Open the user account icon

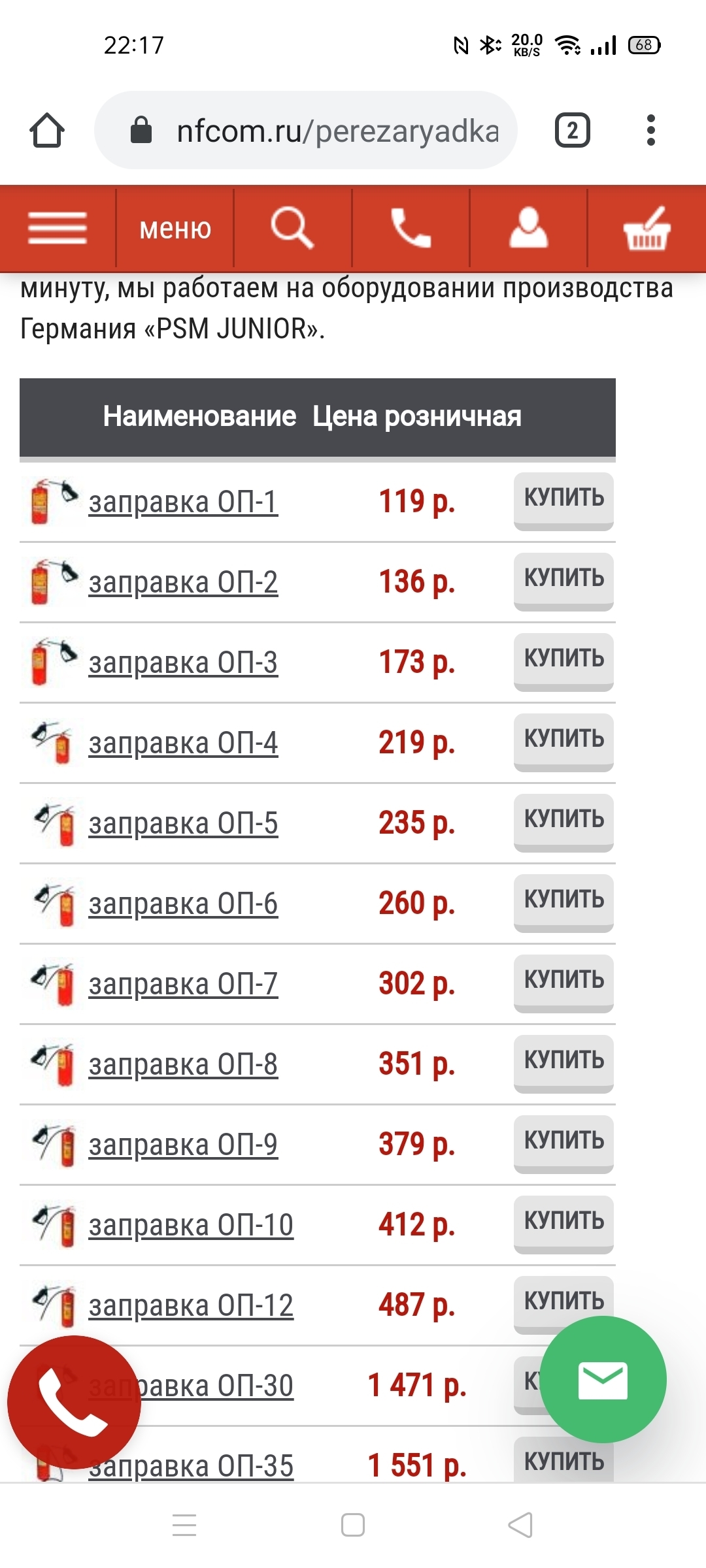pyautogui.click(x=528, y=229)
